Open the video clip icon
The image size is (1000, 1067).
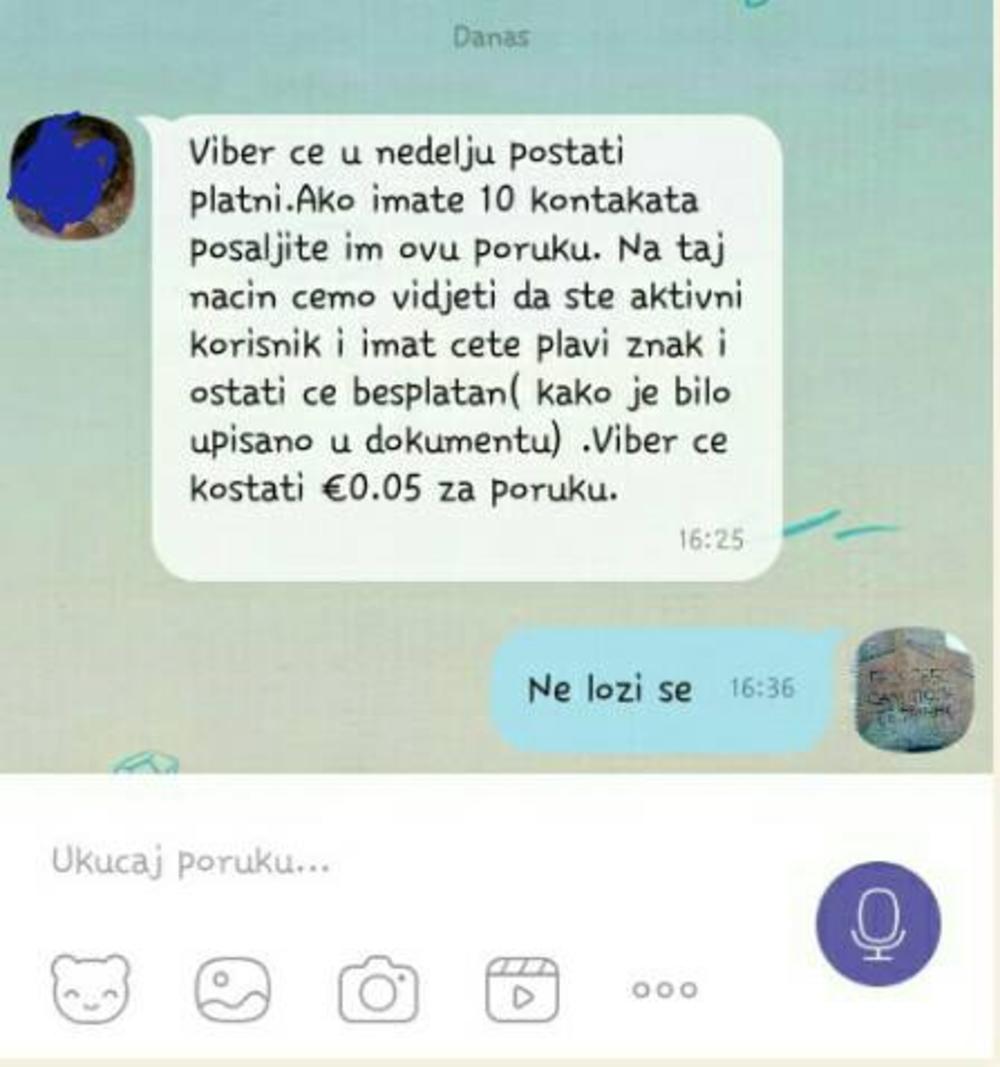pos(522,989)
